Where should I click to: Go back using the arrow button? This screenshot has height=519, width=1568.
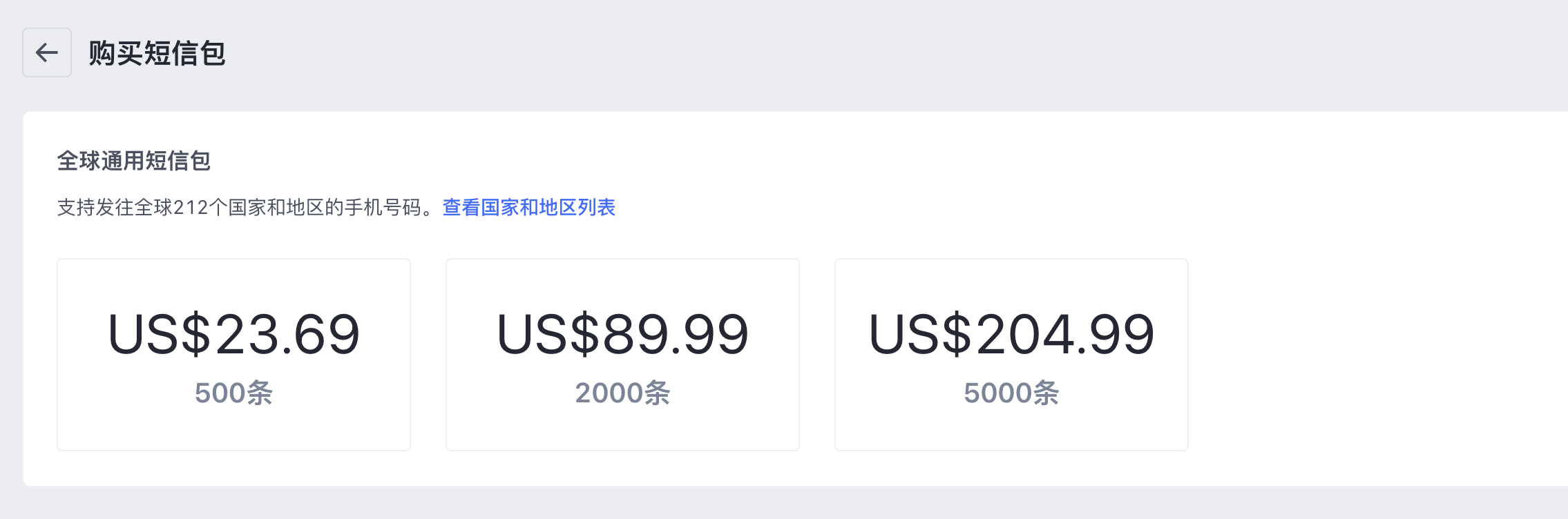(x=47, y=52)
